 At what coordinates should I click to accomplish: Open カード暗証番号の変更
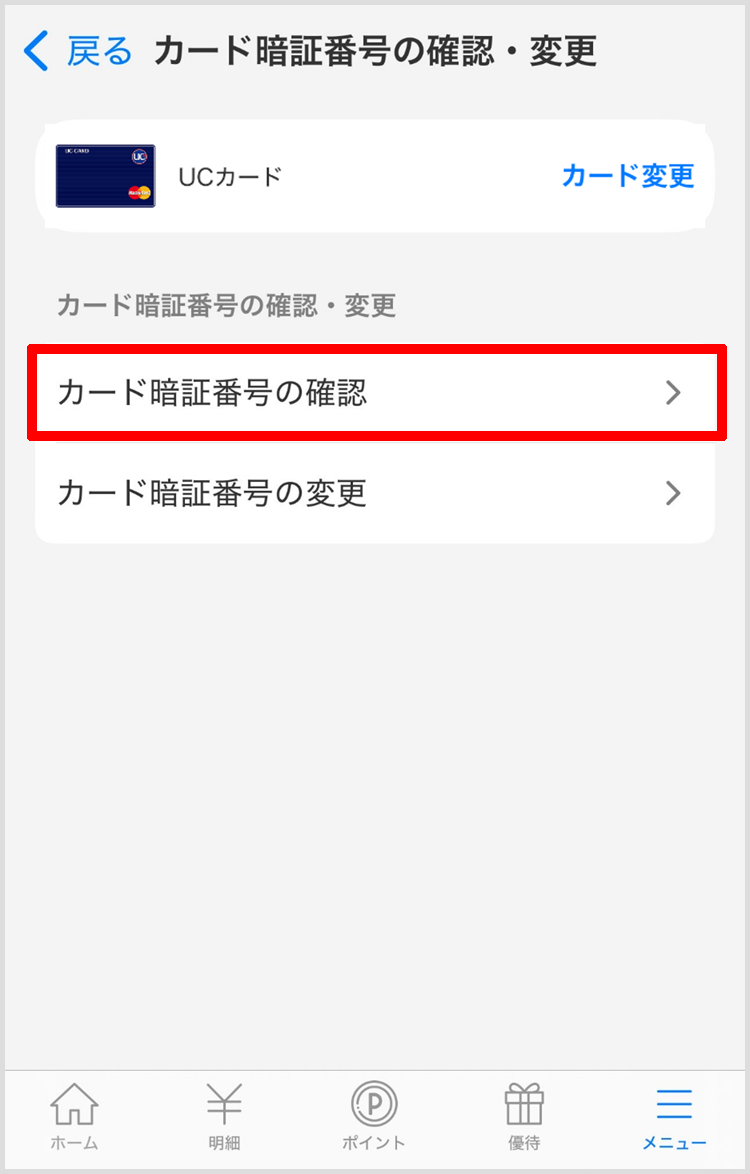click(x=375, y=493)
